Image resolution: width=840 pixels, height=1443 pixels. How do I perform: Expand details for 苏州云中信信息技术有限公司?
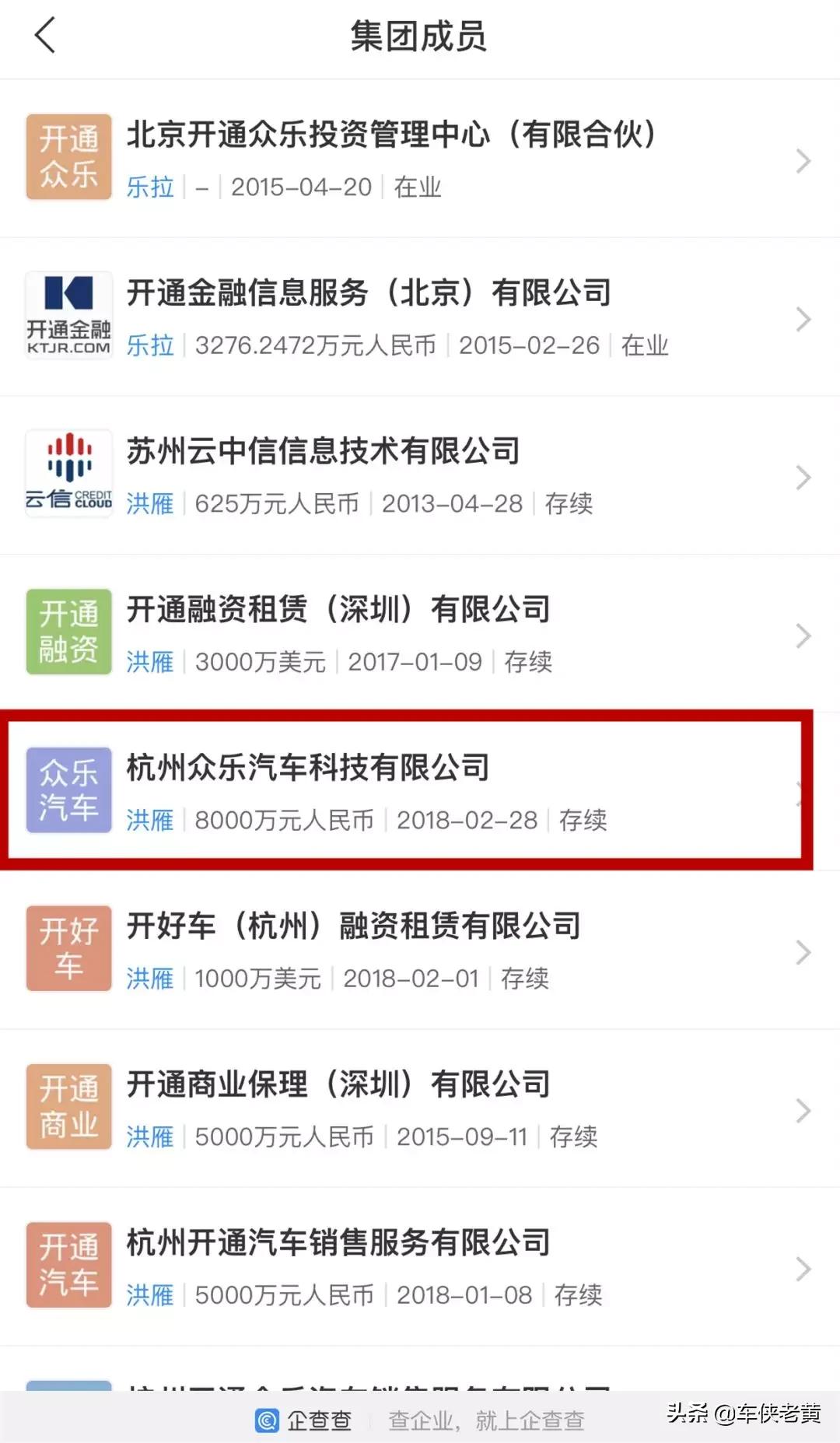tap(803, 477)
